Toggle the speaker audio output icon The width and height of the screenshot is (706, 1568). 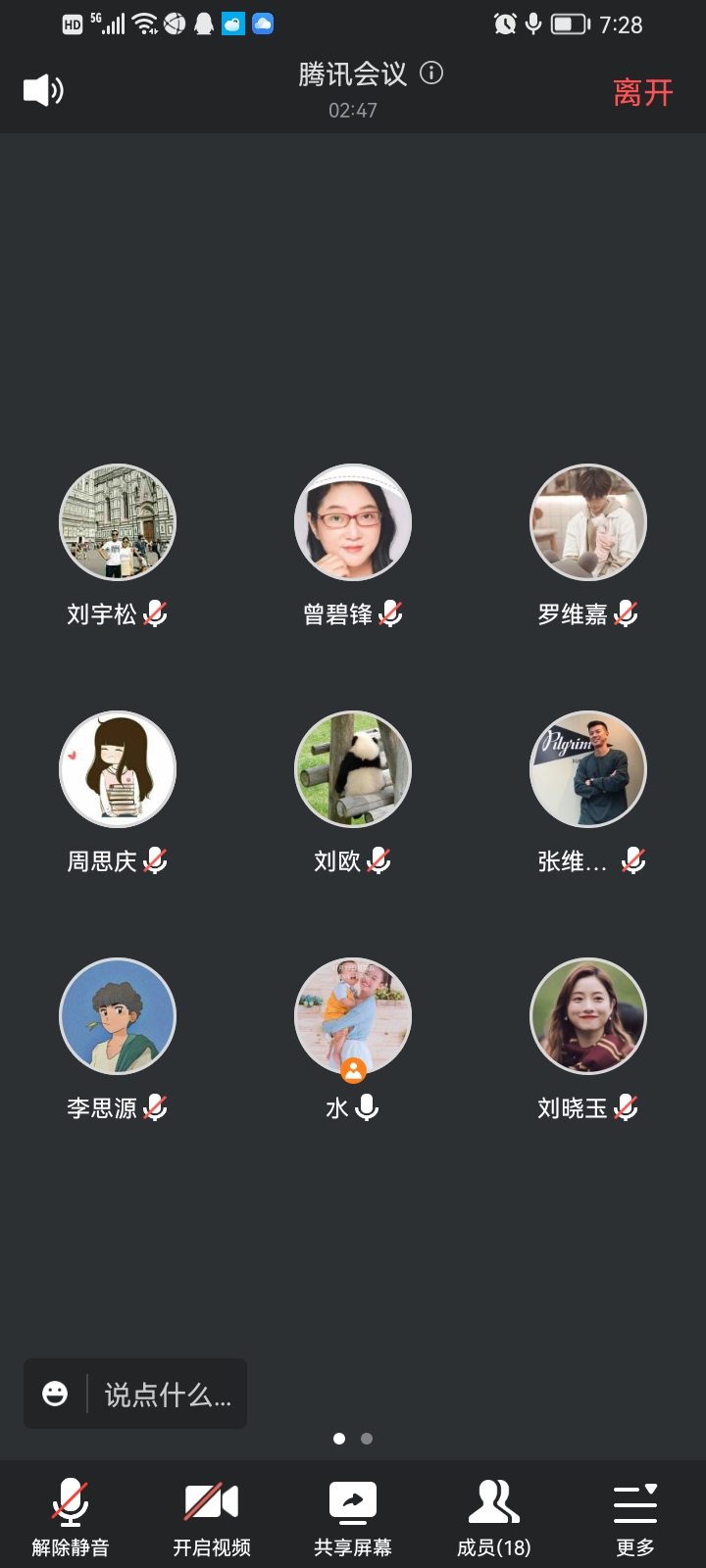pyautogui.click(x=43, y=91)
